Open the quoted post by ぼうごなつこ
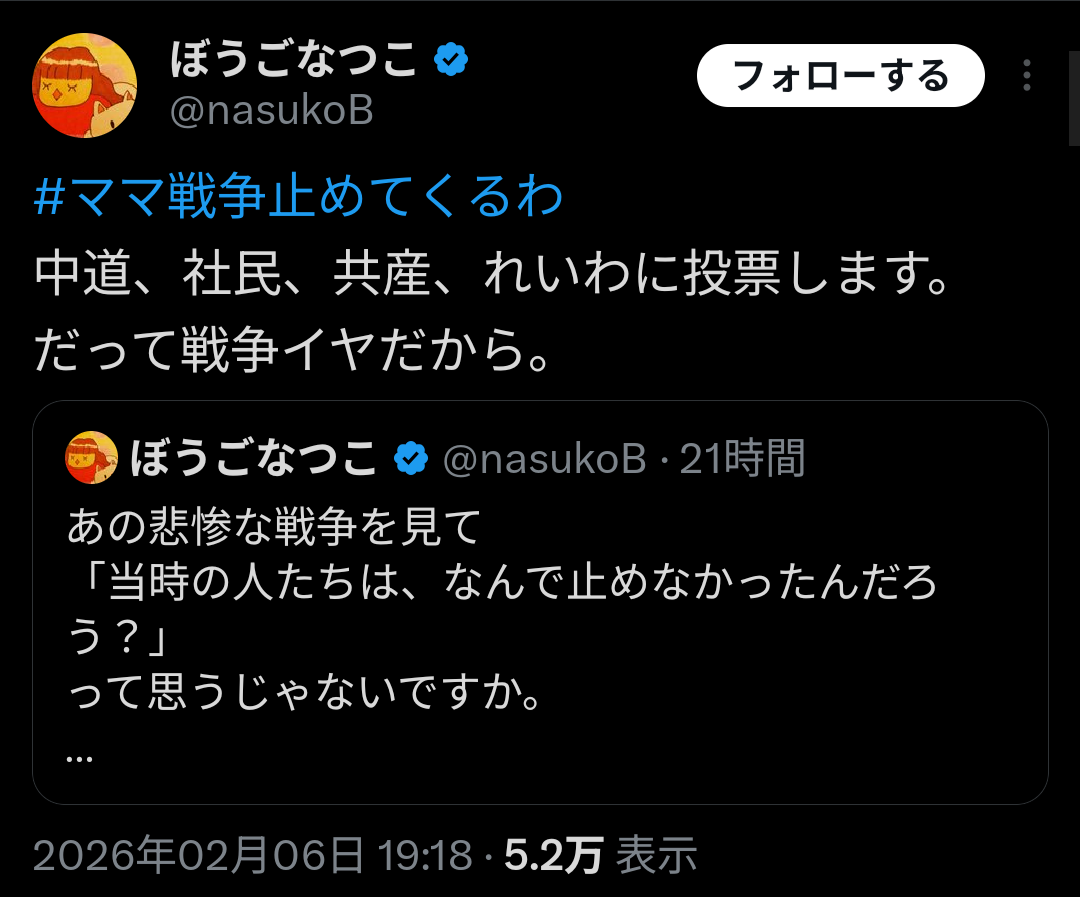Image resolution: width=1080 pixels, height=897 pixels. [x=540, y=620]
